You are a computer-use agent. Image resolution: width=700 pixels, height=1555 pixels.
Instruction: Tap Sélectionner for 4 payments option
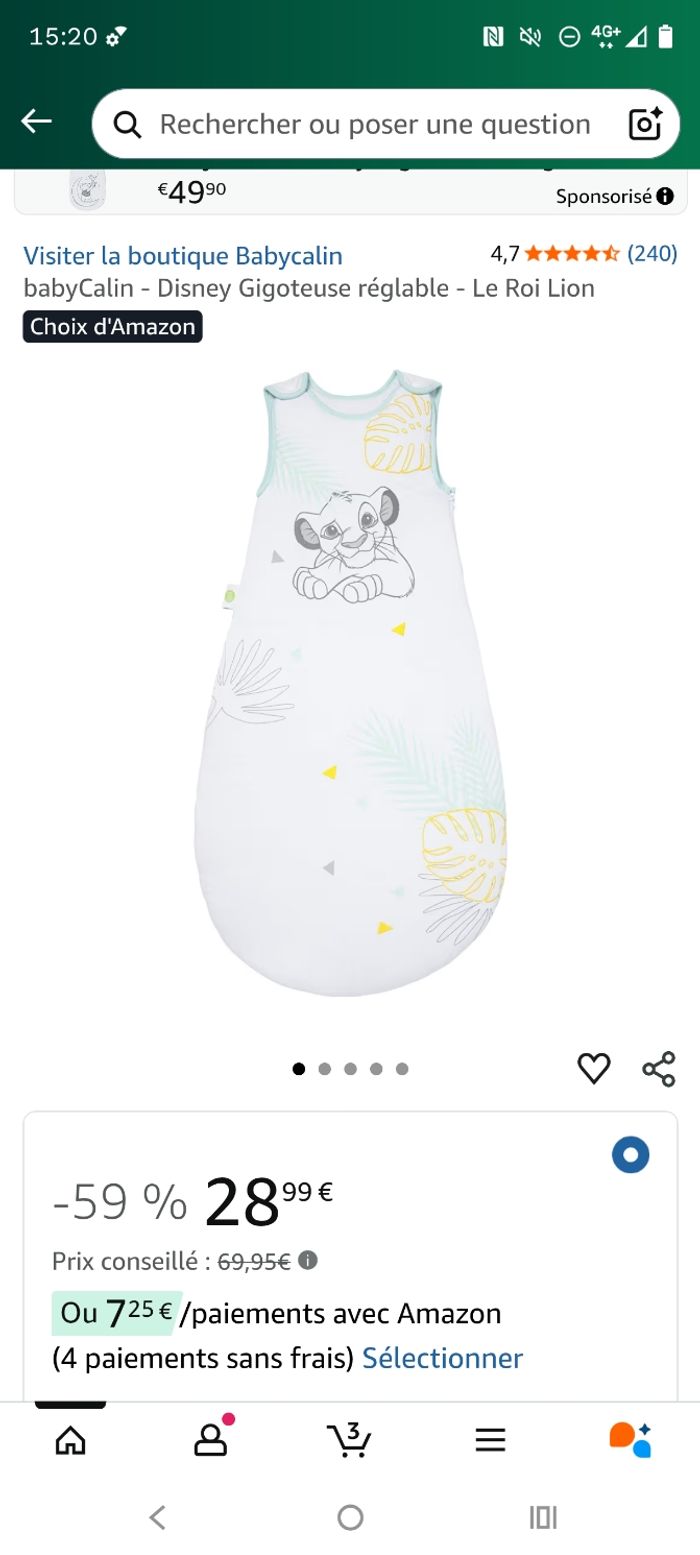click(x=442, y=1358)
